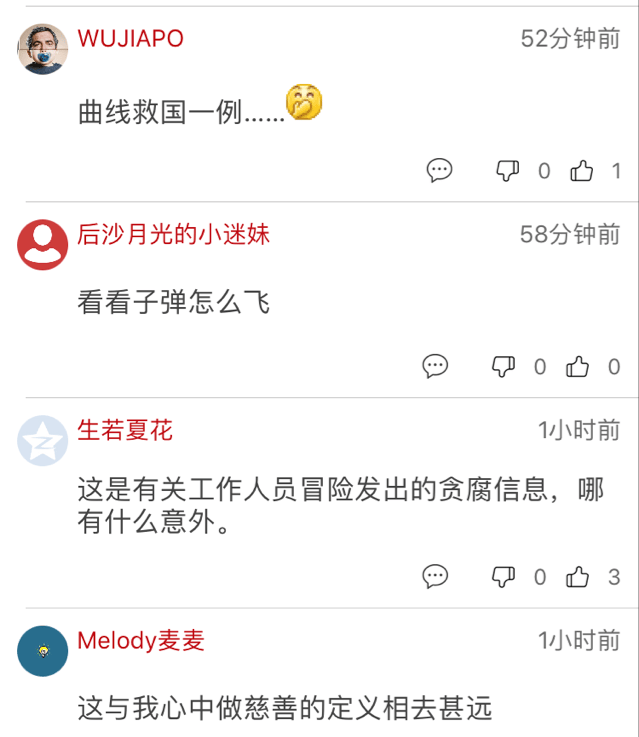Screen dimensions: 639x737
Task: Reply to 后沙月光的小迷妹's comment
Action: coord(435,366)
